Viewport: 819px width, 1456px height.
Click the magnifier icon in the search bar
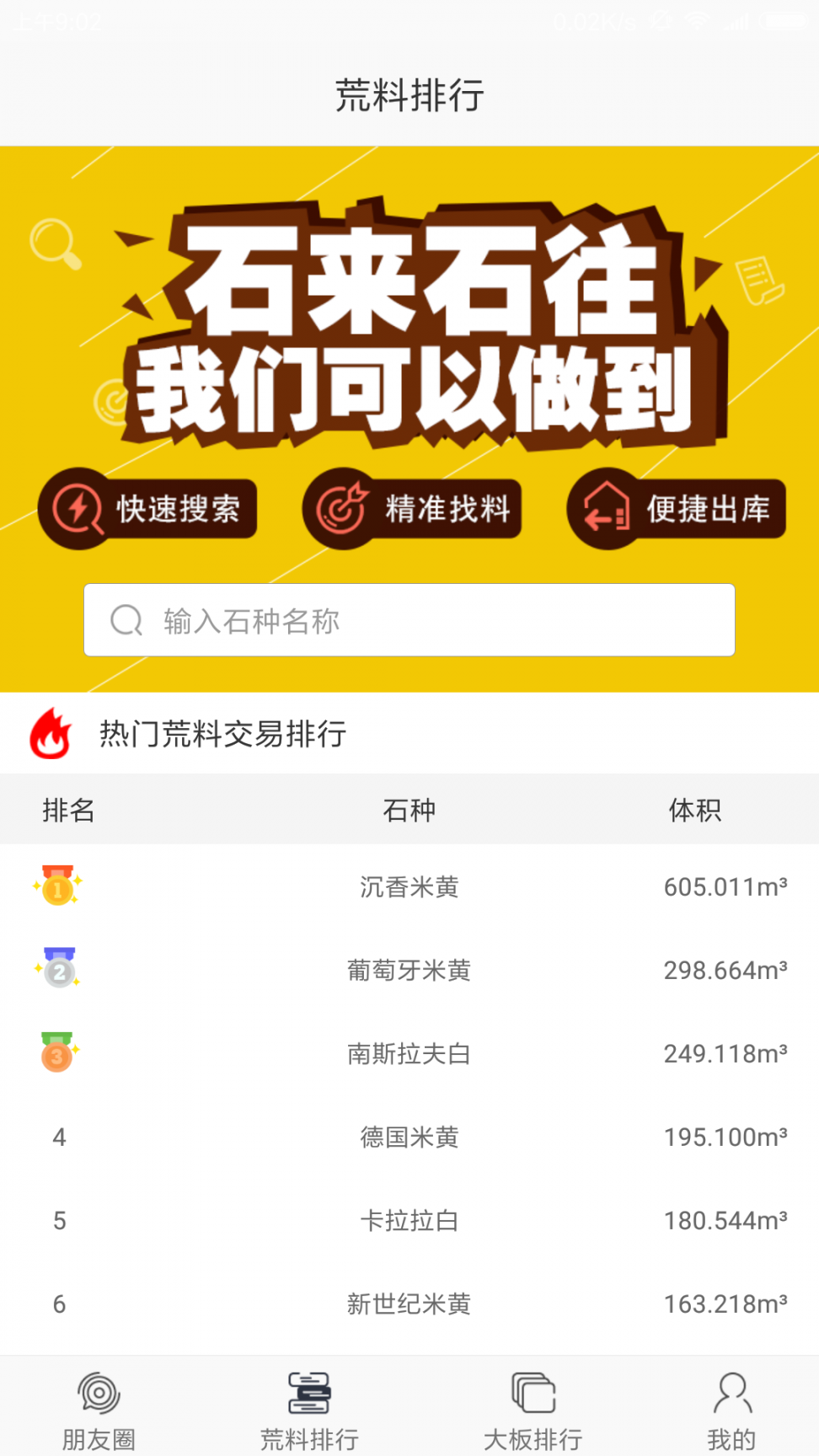[127, 620]
